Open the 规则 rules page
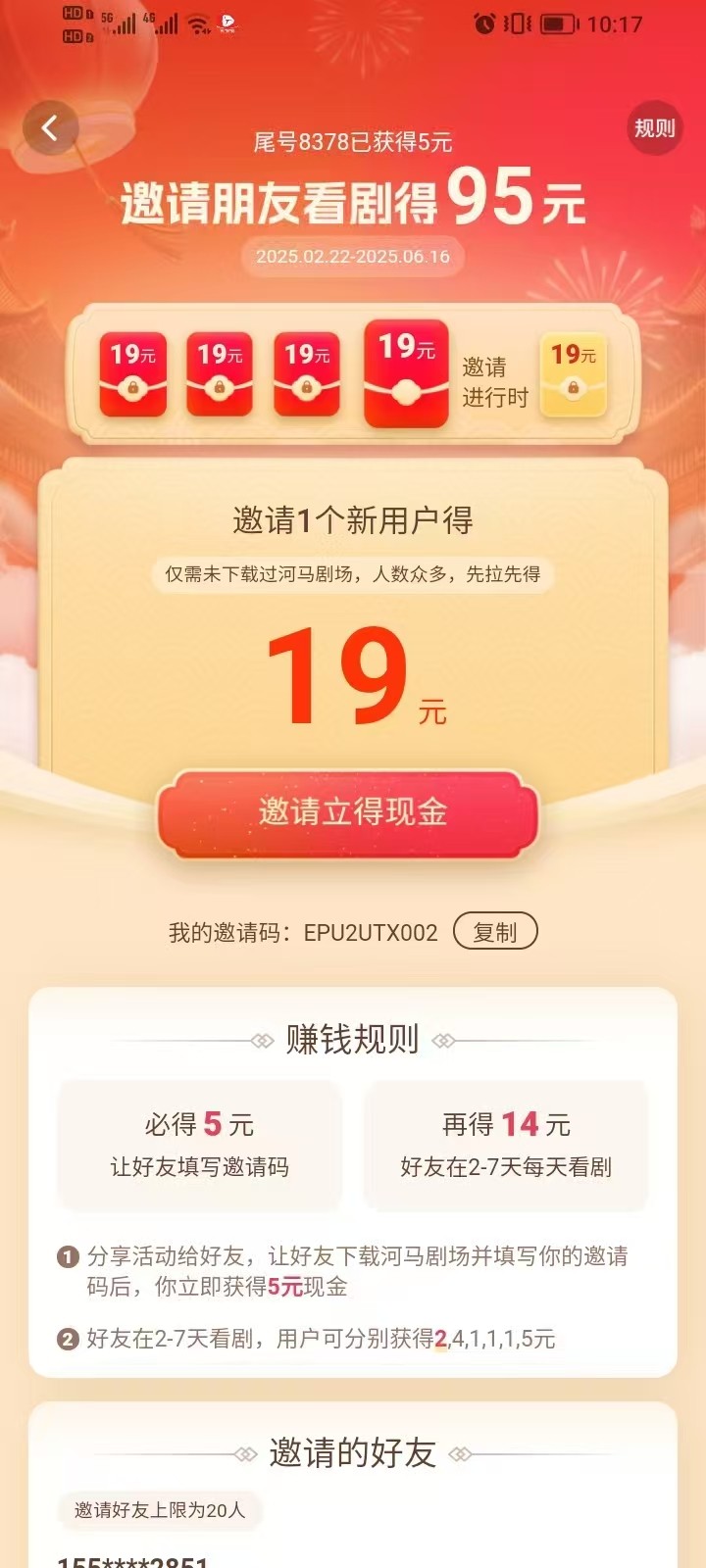706x1568 pixels. (654, 128)
